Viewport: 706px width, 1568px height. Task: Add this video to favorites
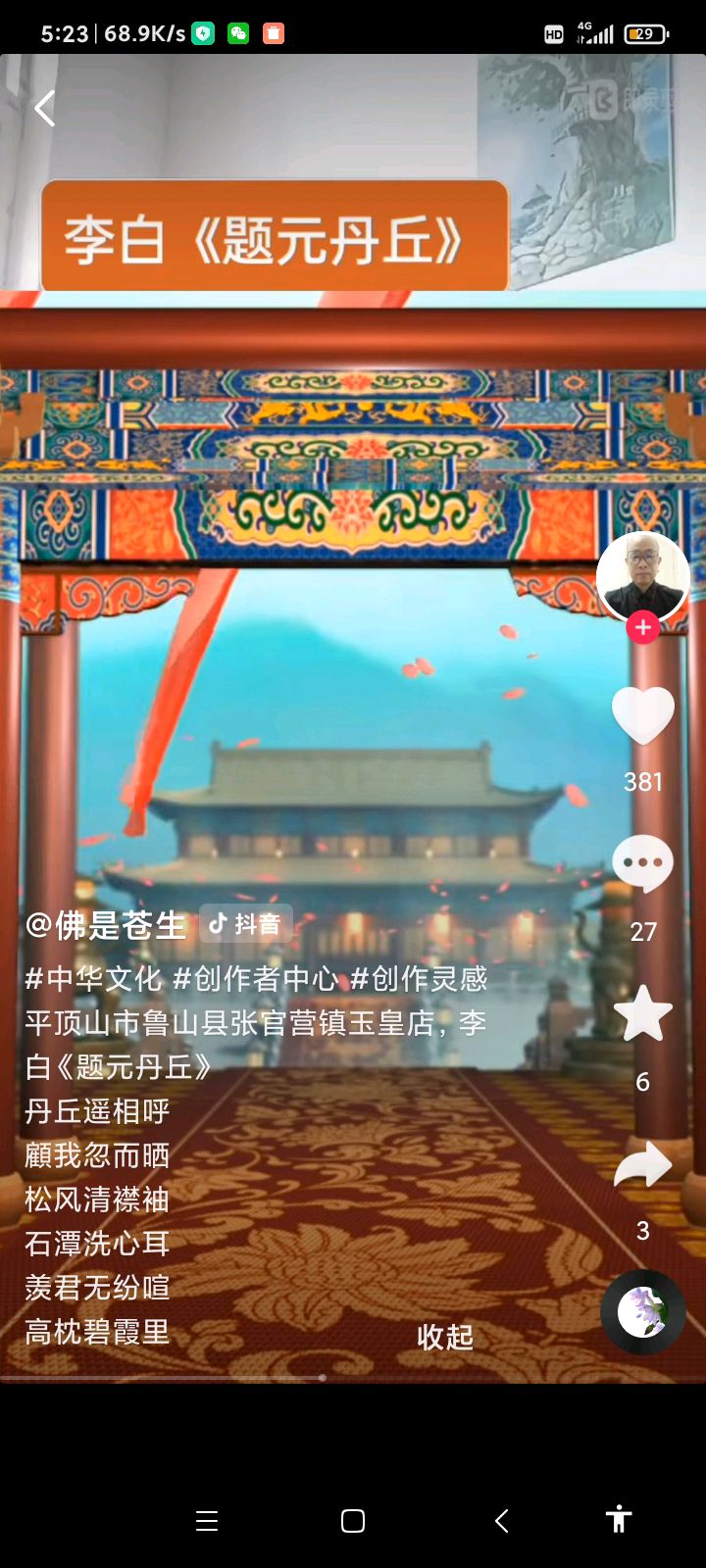point(642,1014)
